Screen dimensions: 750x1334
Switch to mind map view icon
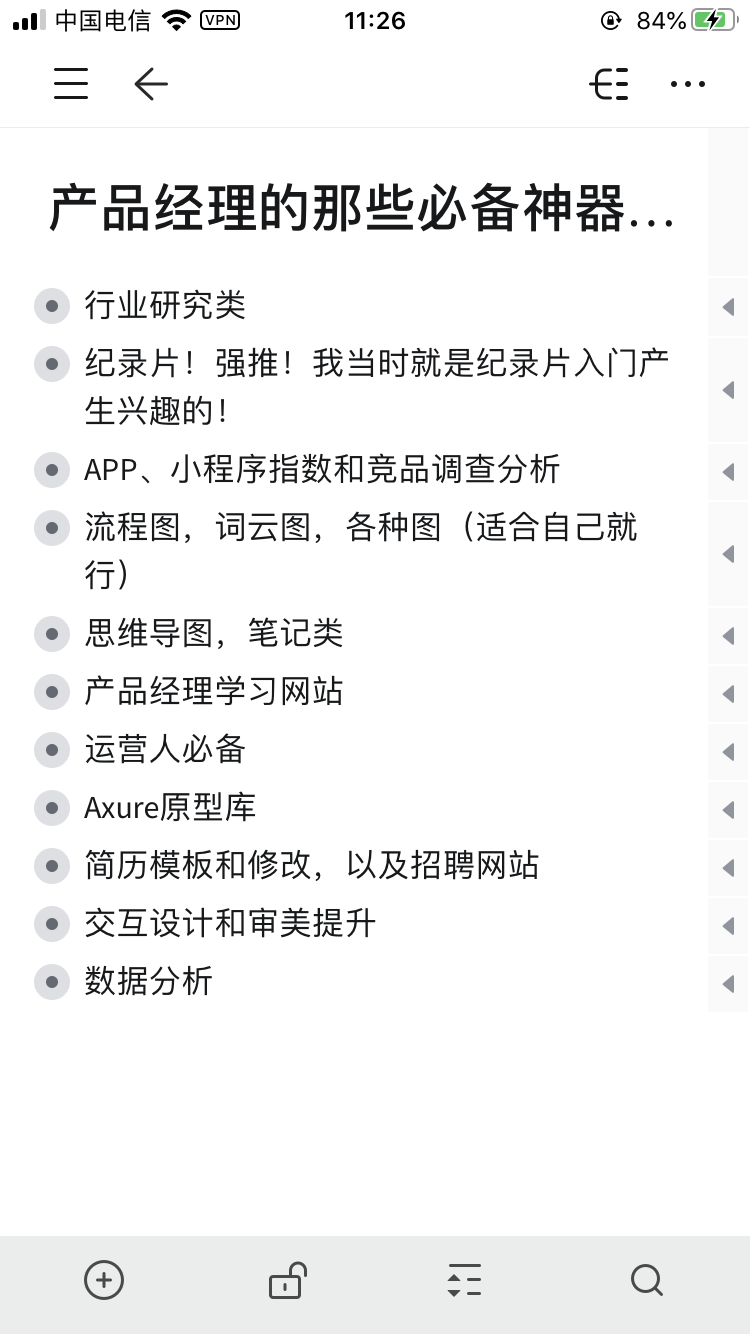[x=609, y=84]
